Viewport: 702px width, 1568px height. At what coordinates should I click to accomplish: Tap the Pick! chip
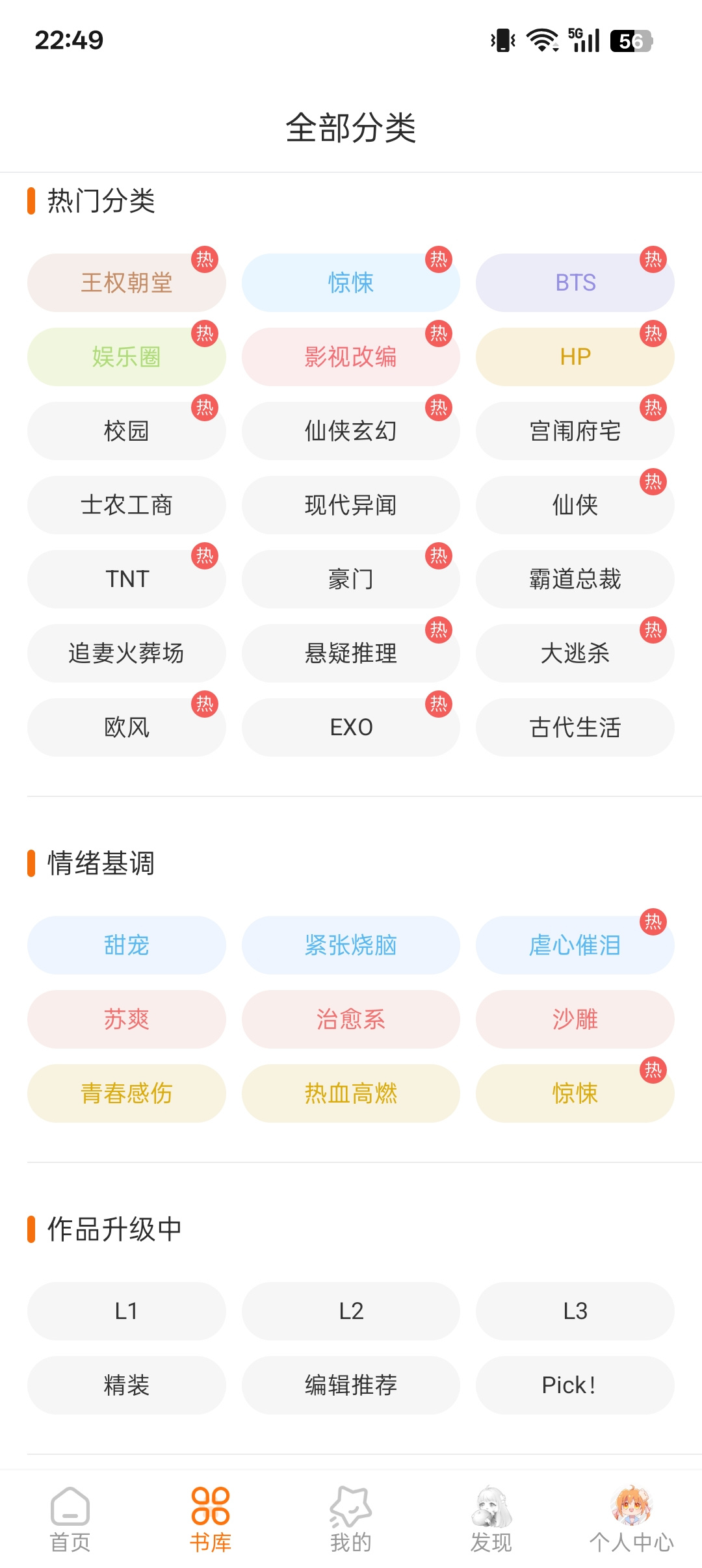coord(575,1385)
